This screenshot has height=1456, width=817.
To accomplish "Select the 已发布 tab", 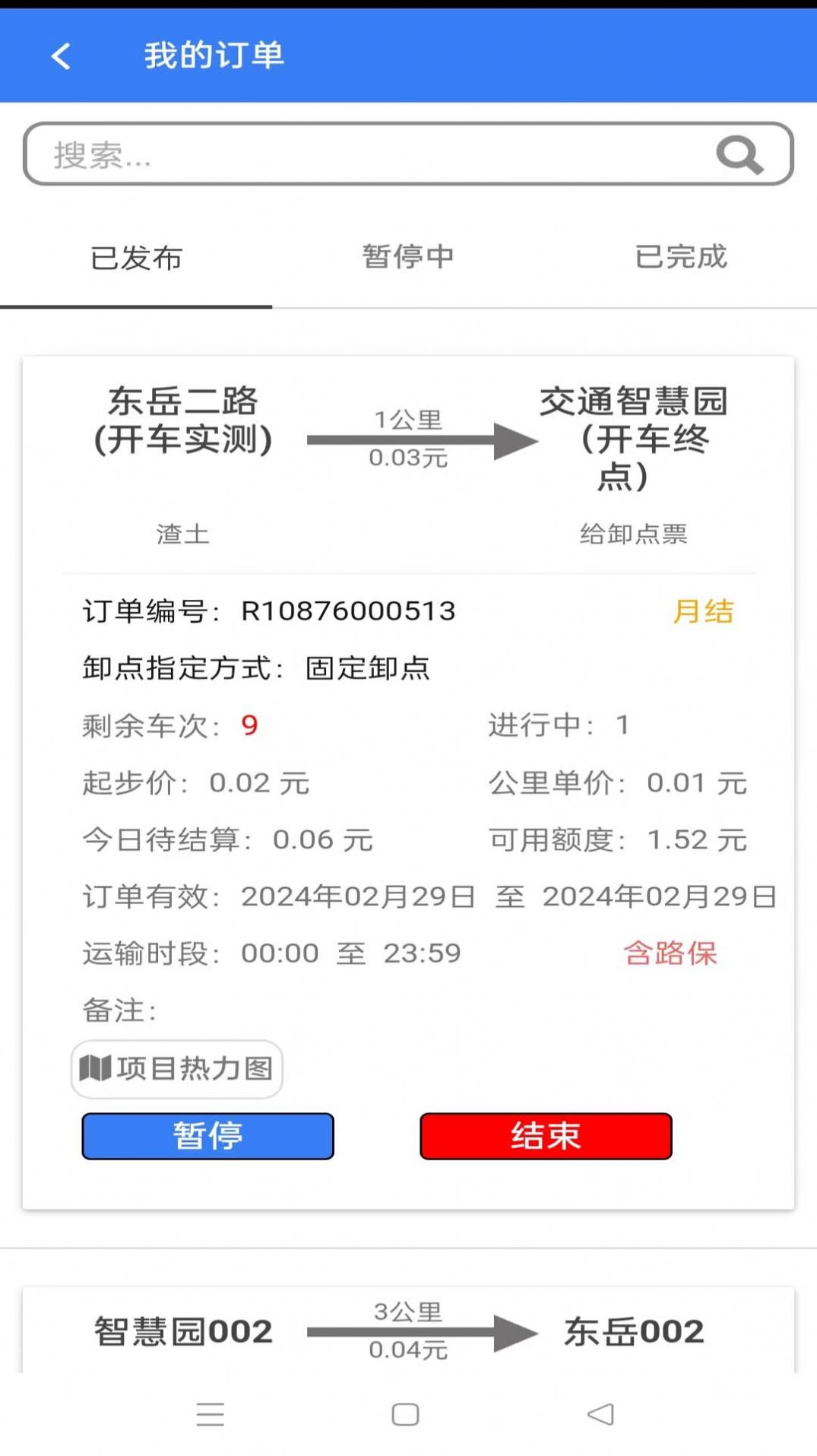I will tap(136, 259).
